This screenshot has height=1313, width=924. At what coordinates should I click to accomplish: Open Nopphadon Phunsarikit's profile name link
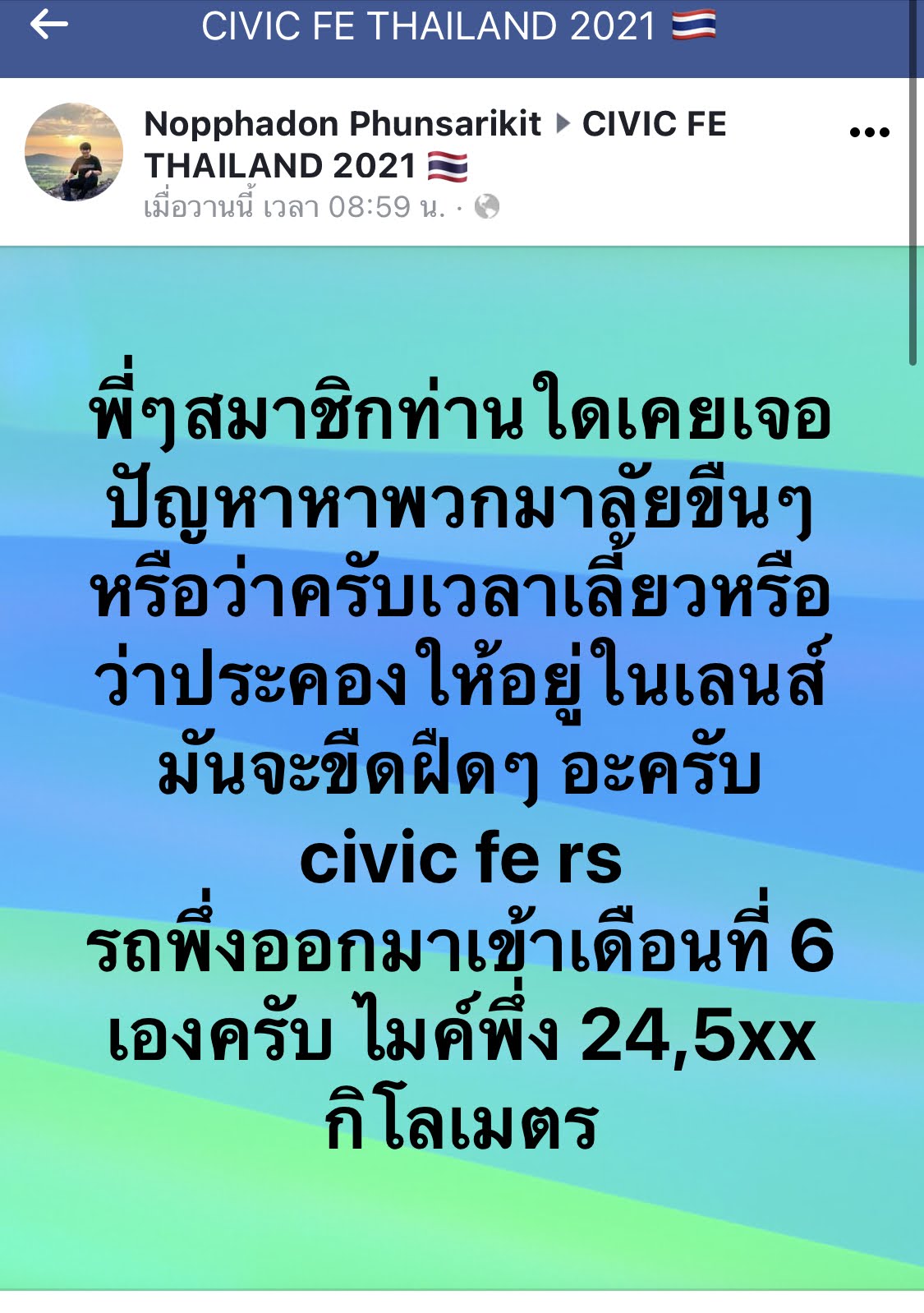342,124
